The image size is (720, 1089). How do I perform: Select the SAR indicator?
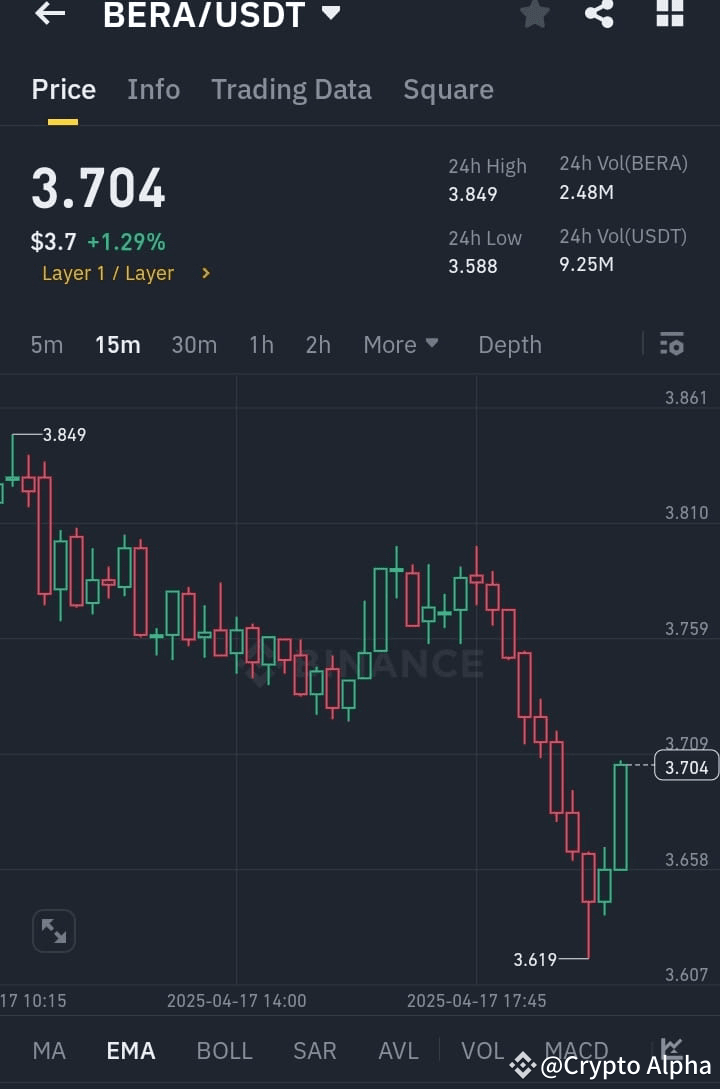click(314, 1051)
